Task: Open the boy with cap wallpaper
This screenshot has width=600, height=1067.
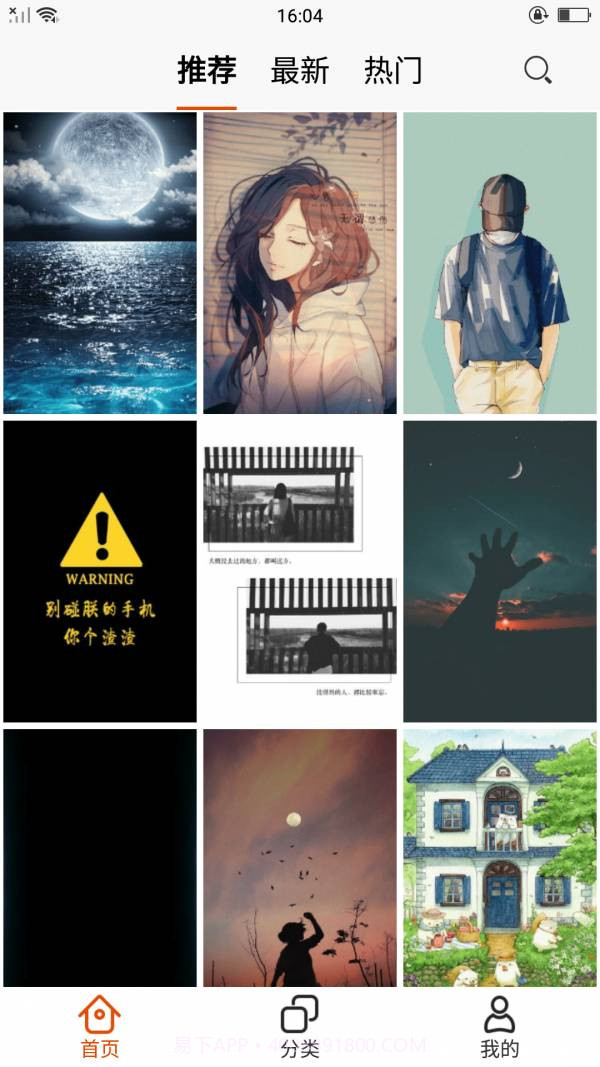Action: [500, 262]
